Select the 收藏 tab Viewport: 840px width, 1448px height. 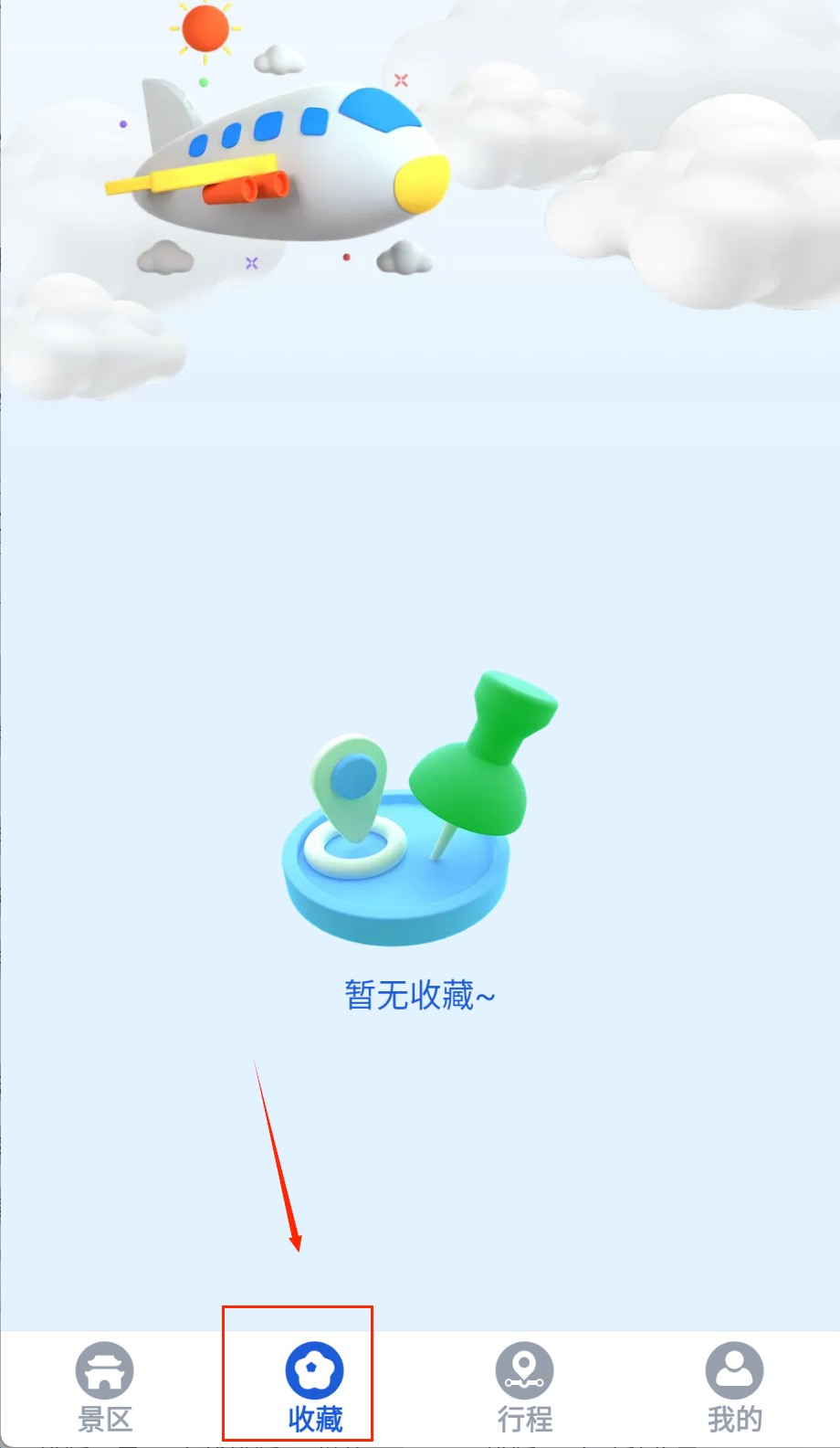(315, 1386)
